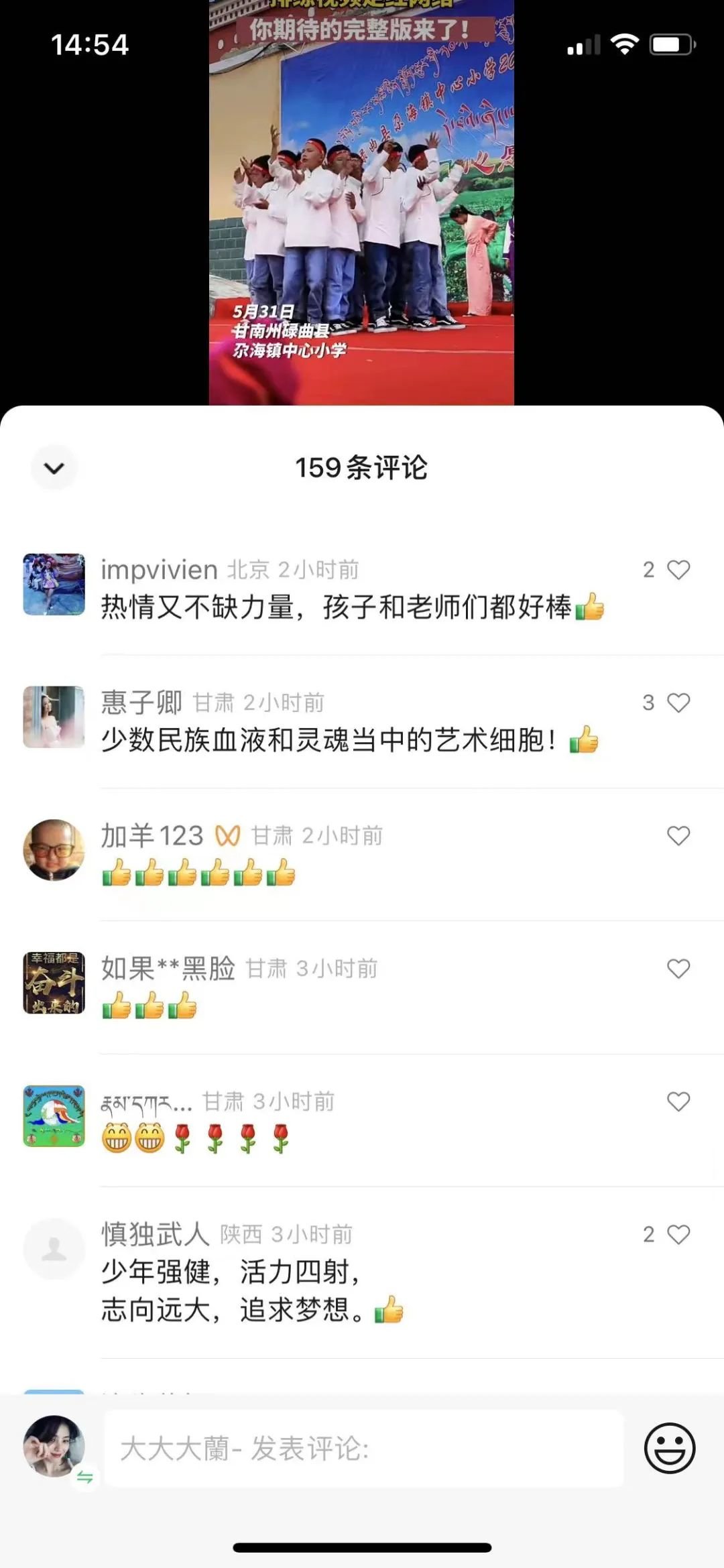Screen dimensions: 724x1568
Task: View 加羊123's profile avatar
Action: pyautogui.click(x=54, y=849)
